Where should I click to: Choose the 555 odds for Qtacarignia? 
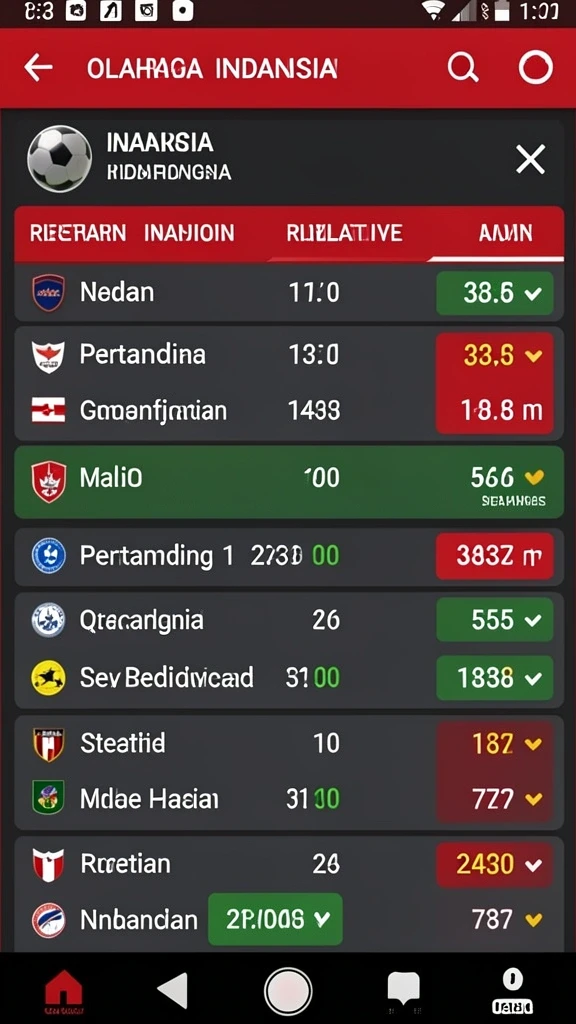click(494, 619)
